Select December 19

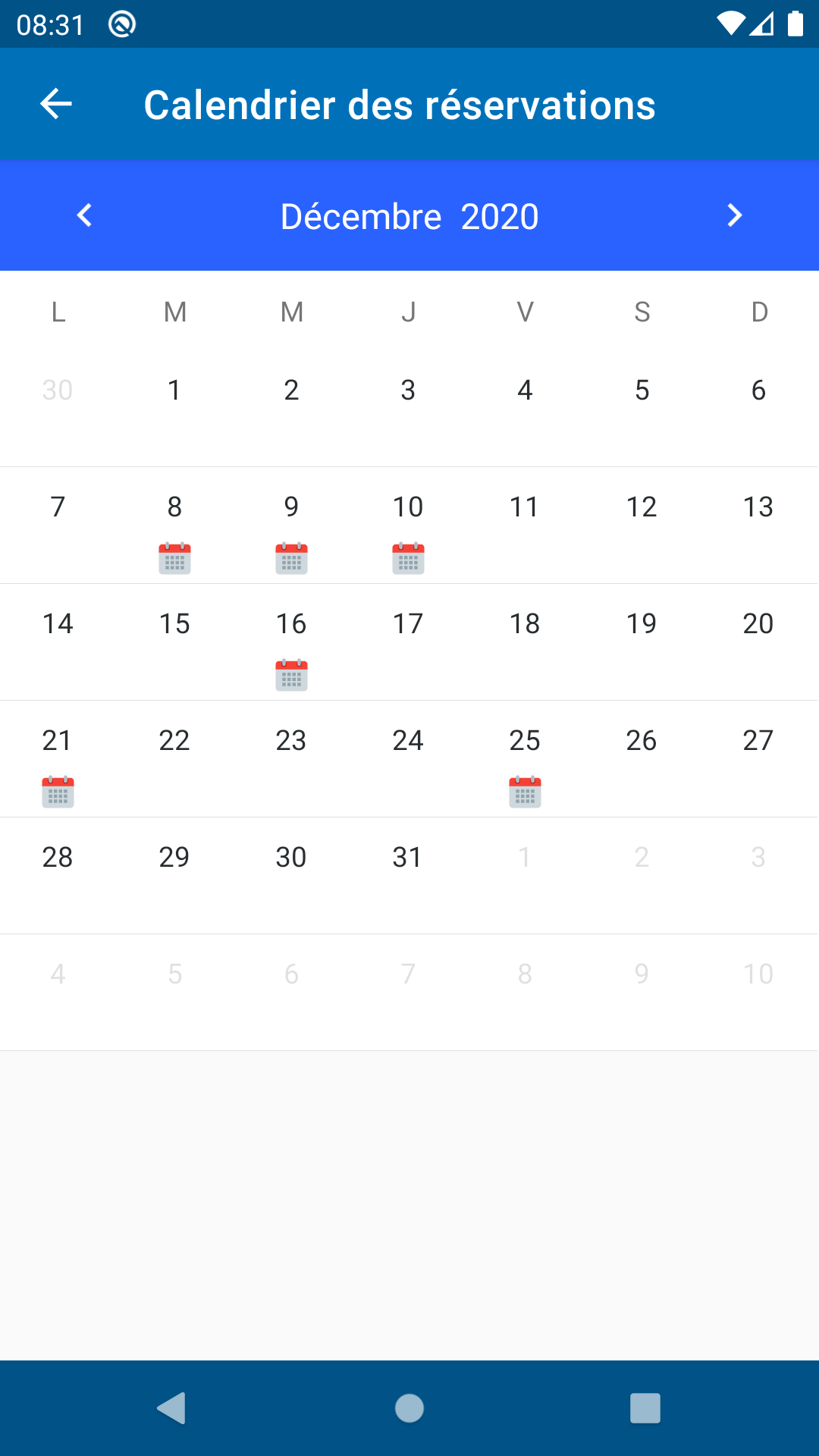[642, 642]
